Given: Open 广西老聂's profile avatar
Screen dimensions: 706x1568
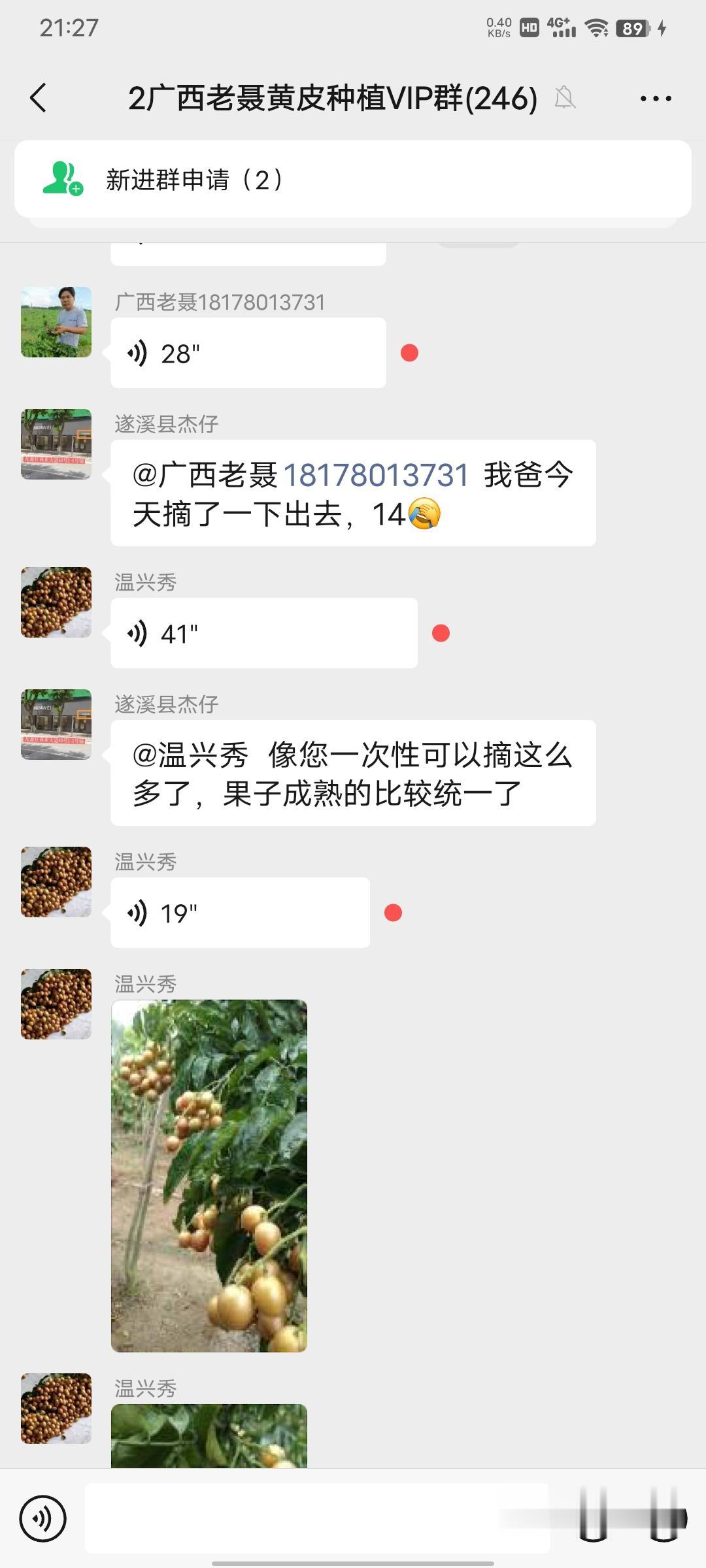Looking at the screenshot, I should (56, 322).
